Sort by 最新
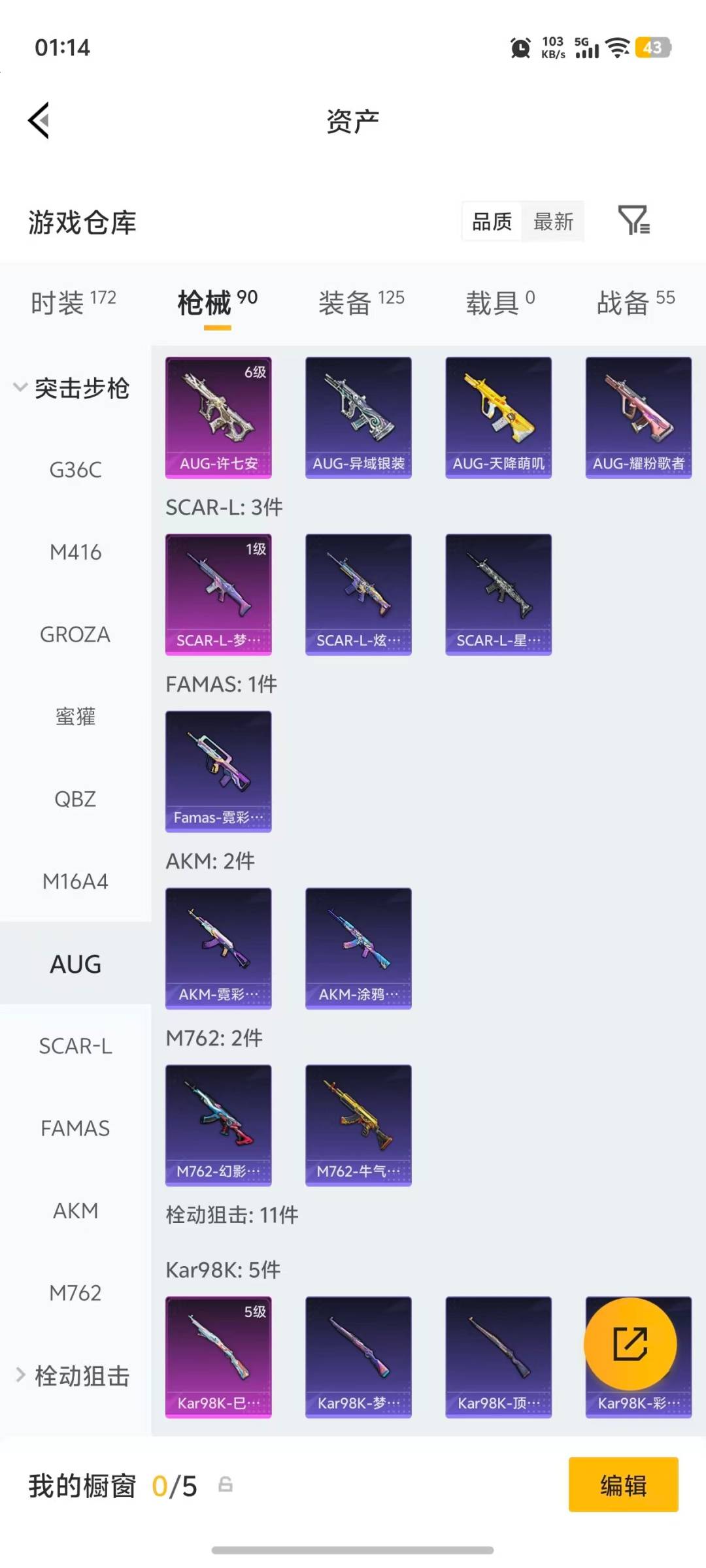Screen dimensions: 706x1568 click(x=553, y=222)
